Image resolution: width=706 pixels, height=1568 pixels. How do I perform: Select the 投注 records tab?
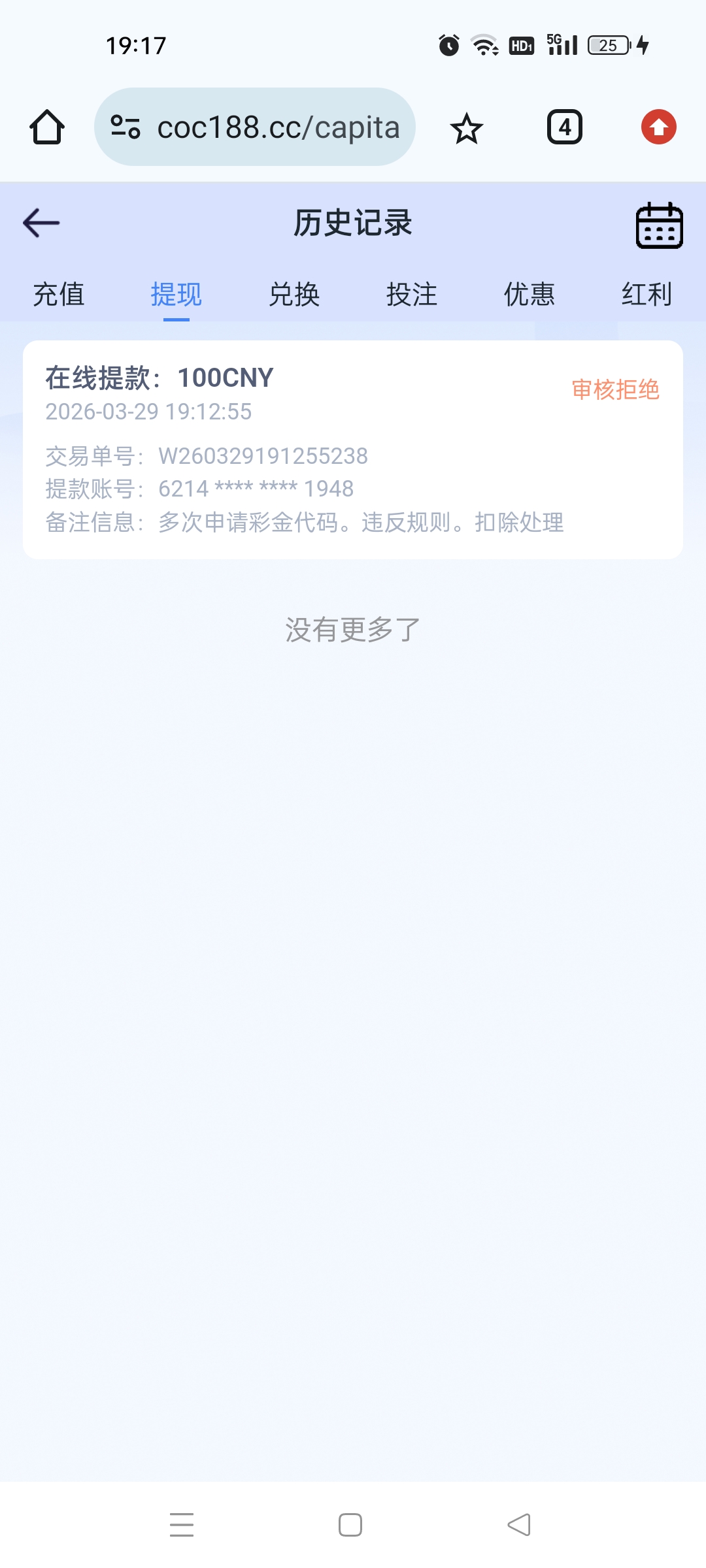pos(413,295)
